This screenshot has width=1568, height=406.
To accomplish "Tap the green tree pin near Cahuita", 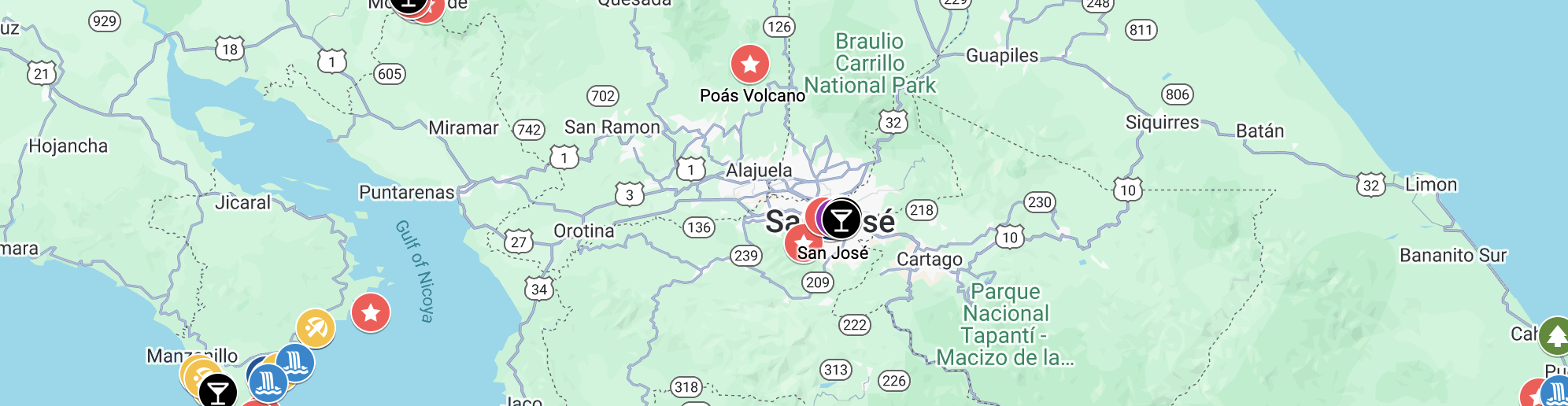I will coord(1555,337).
